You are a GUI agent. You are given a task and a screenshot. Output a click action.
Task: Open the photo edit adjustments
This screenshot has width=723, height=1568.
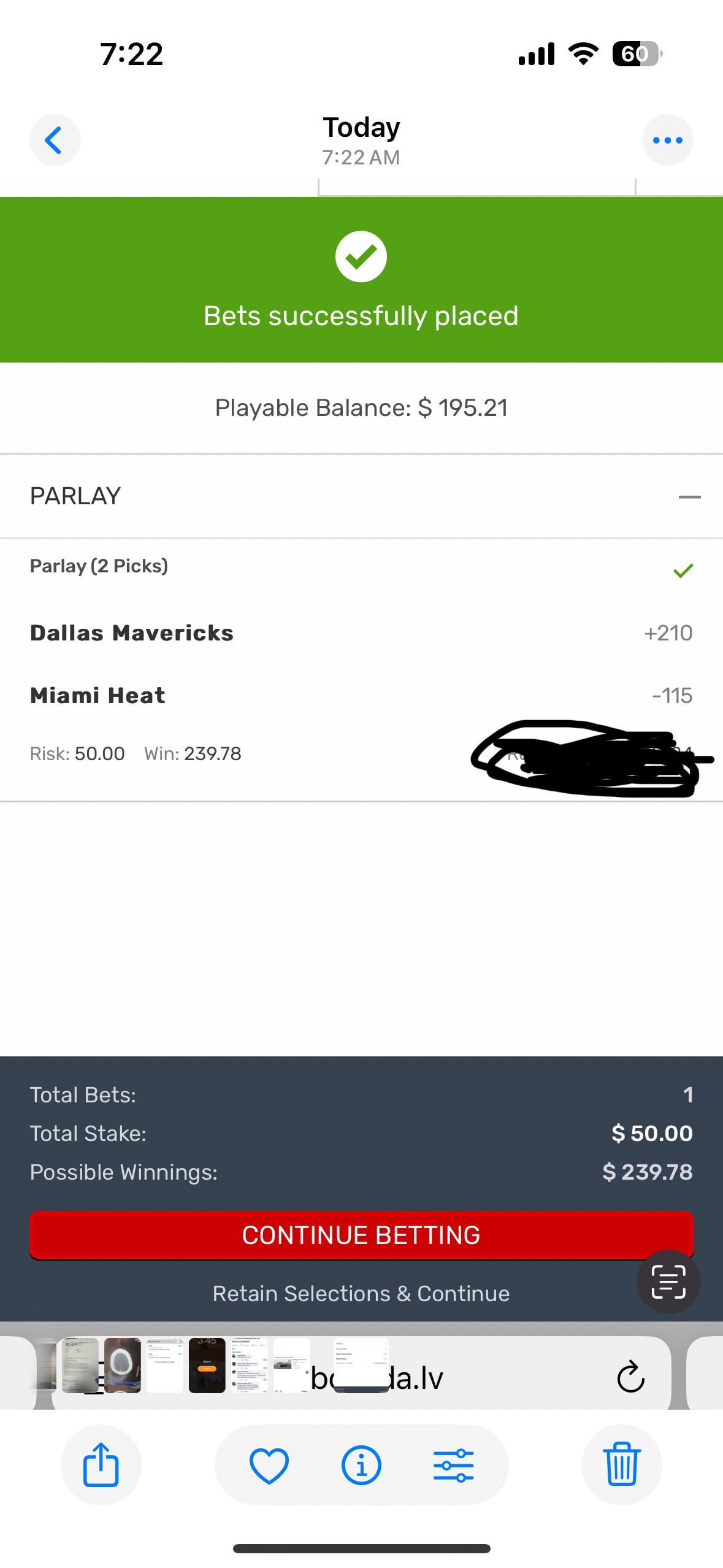tap(453, 1464)
